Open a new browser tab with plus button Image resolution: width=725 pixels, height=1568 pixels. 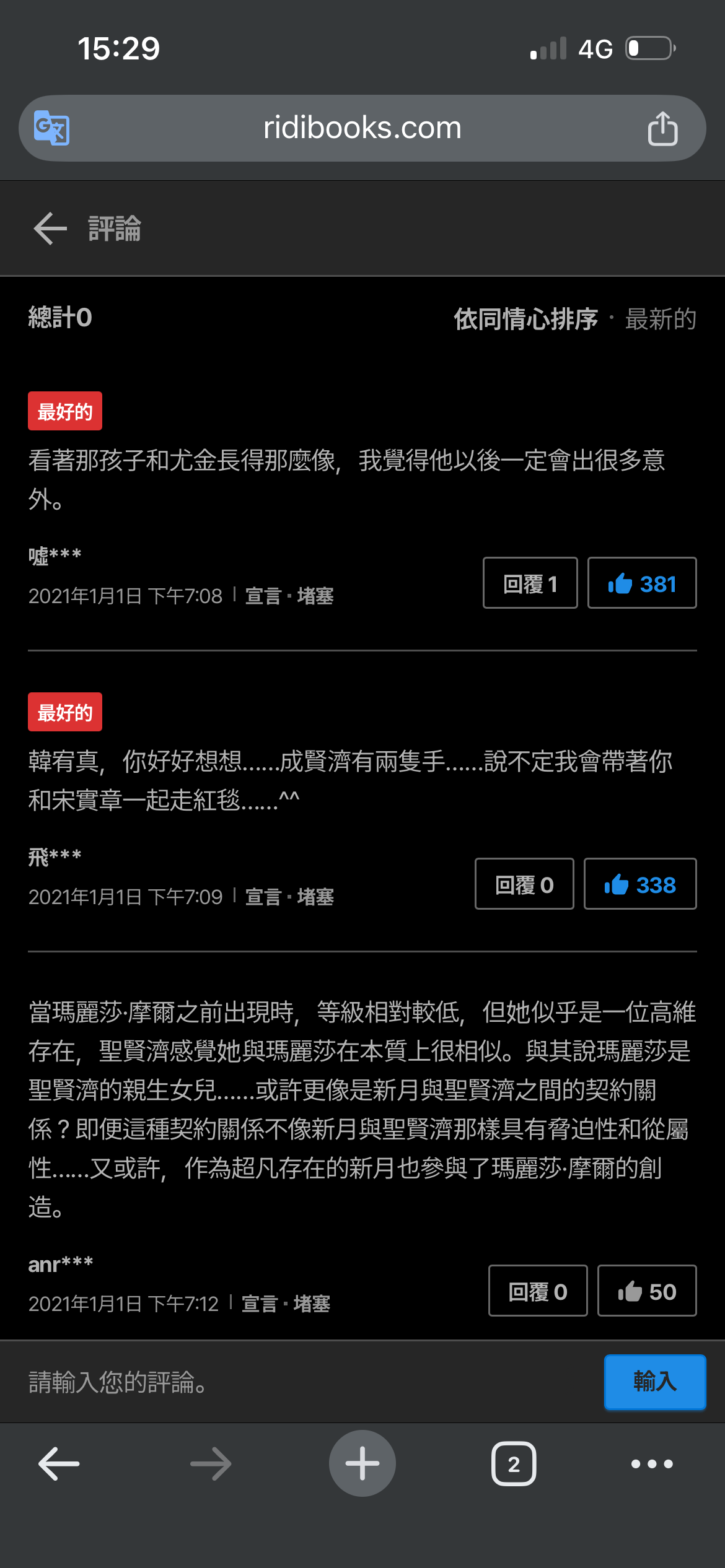[x=362, y=1464]
